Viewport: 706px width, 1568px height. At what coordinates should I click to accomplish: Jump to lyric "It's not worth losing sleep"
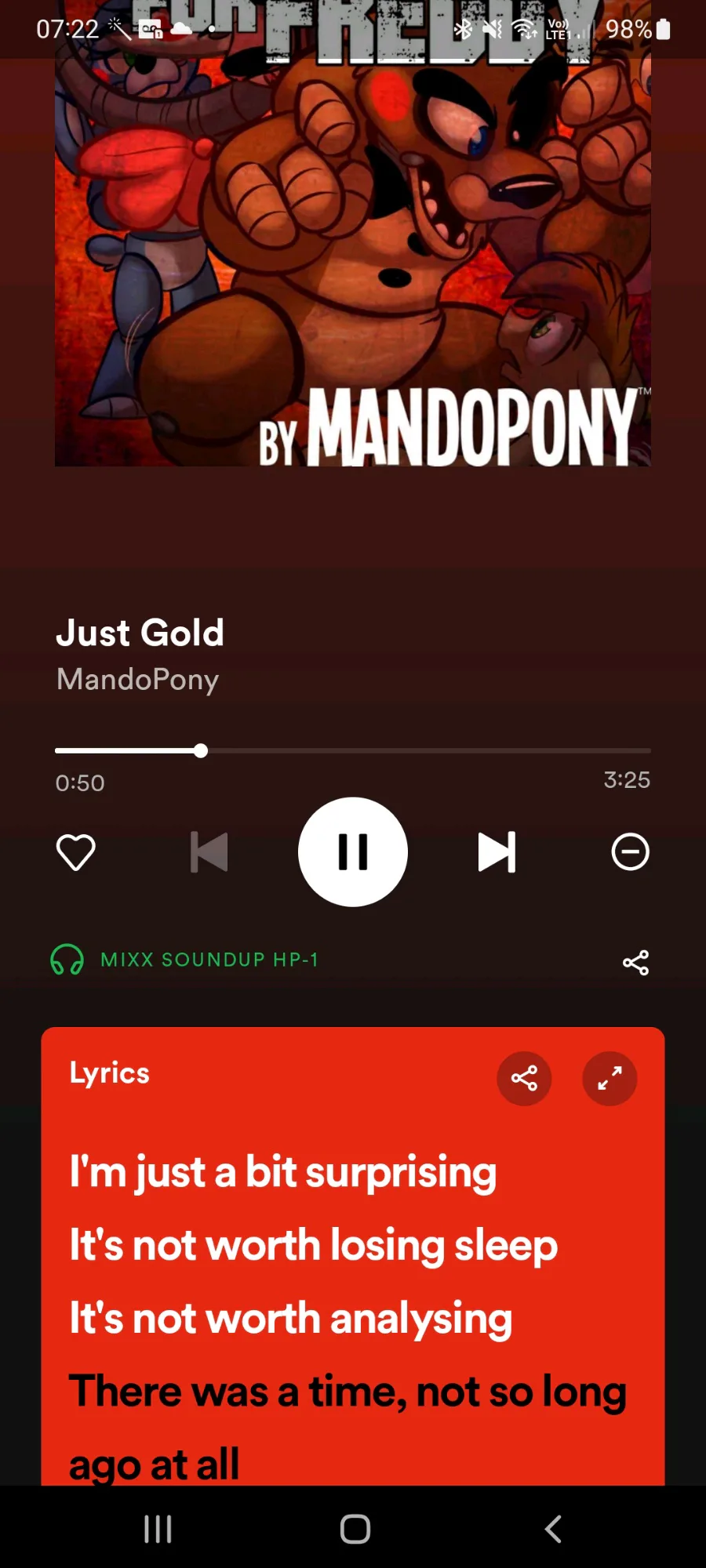click(313, 1245)
